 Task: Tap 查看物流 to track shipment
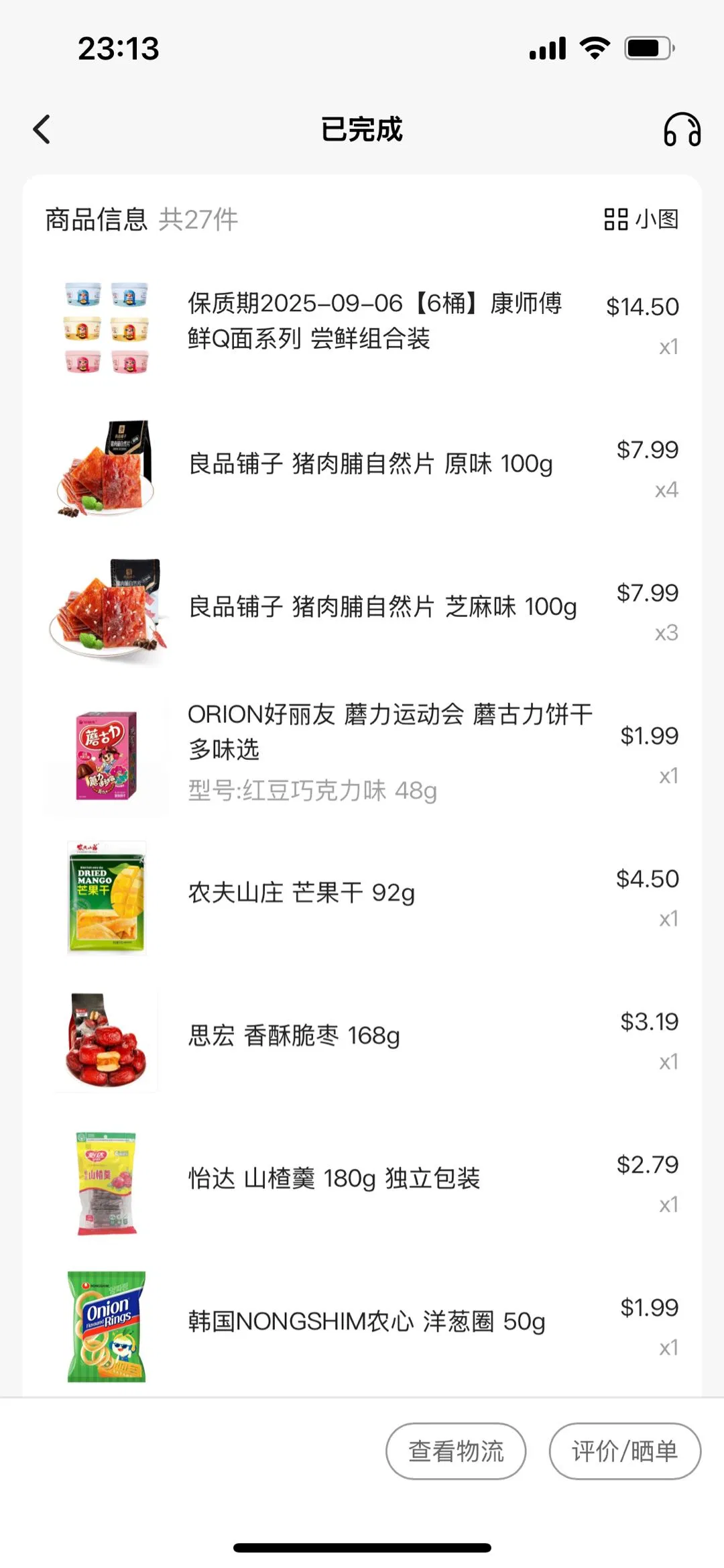point(456,1451)
